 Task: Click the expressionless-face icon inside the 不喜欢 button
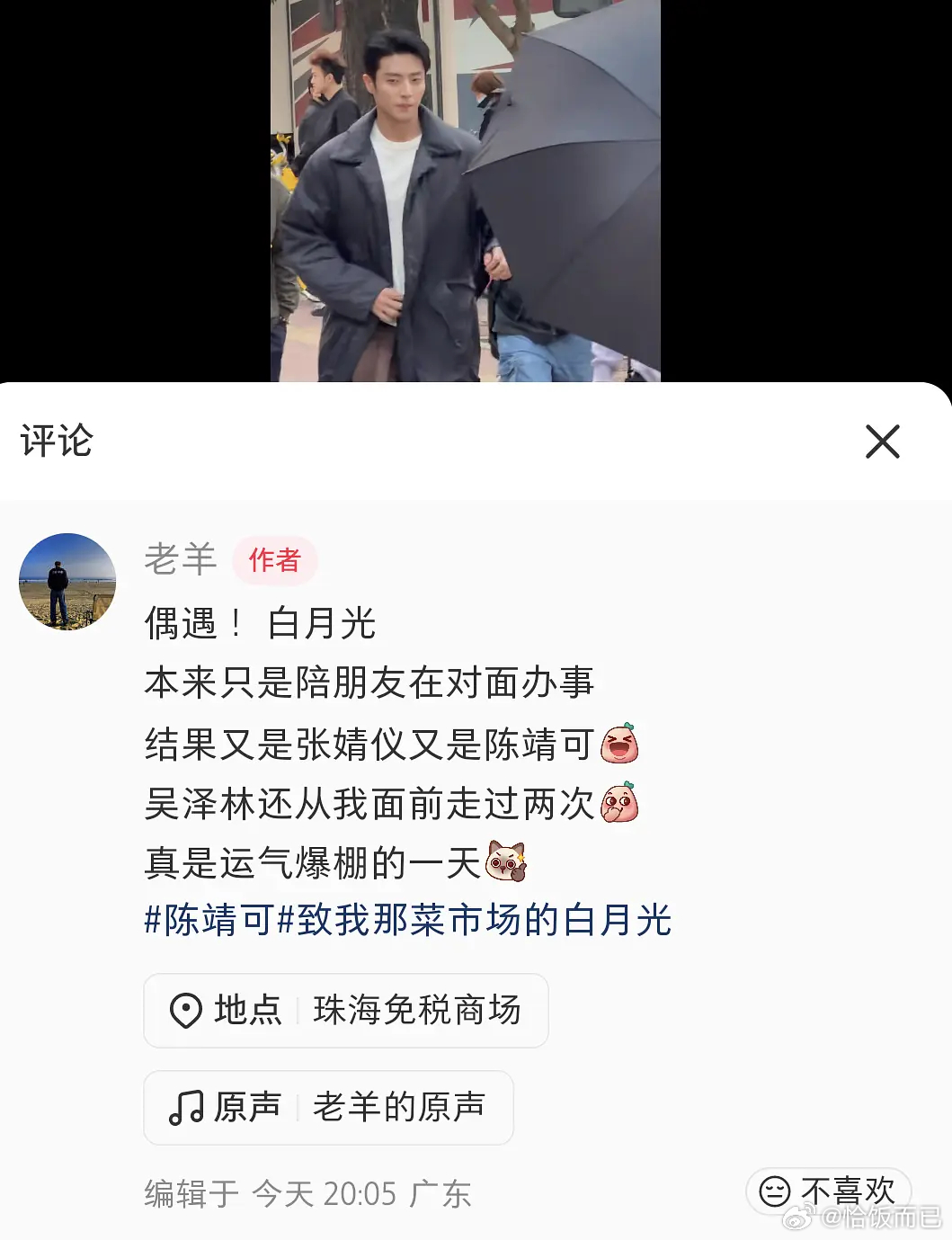774,1191
